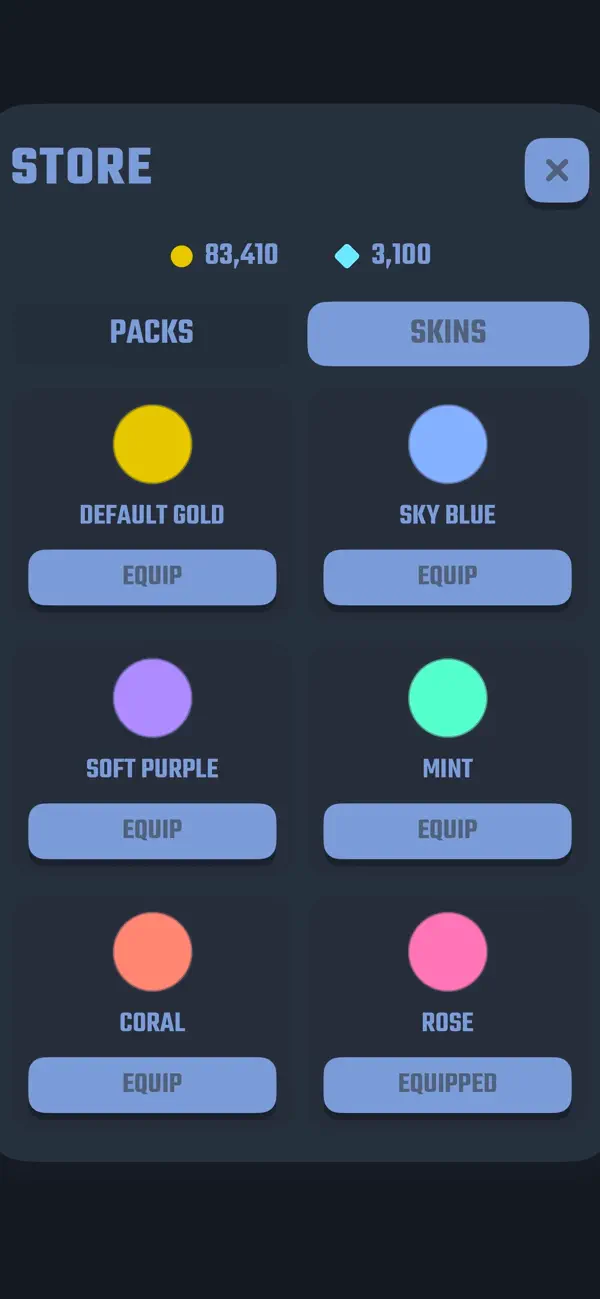The height and width of the screenshot is (1299, 600).
Task: Switch to the Packs tab
Action: click(152, 332)
